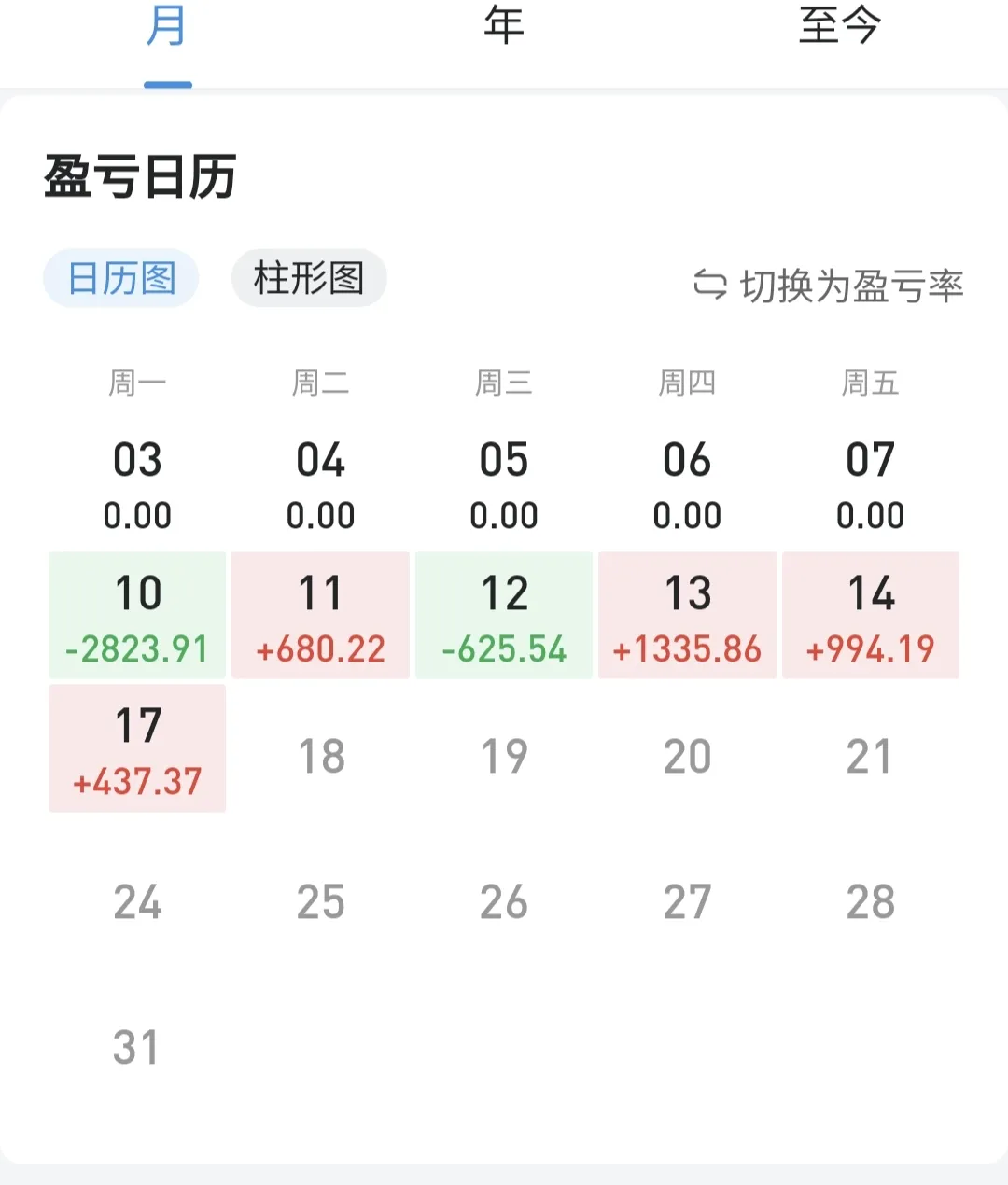Switch to the 年 tab
This screenshot has width=1008, height=1185.
click(504, 26)
